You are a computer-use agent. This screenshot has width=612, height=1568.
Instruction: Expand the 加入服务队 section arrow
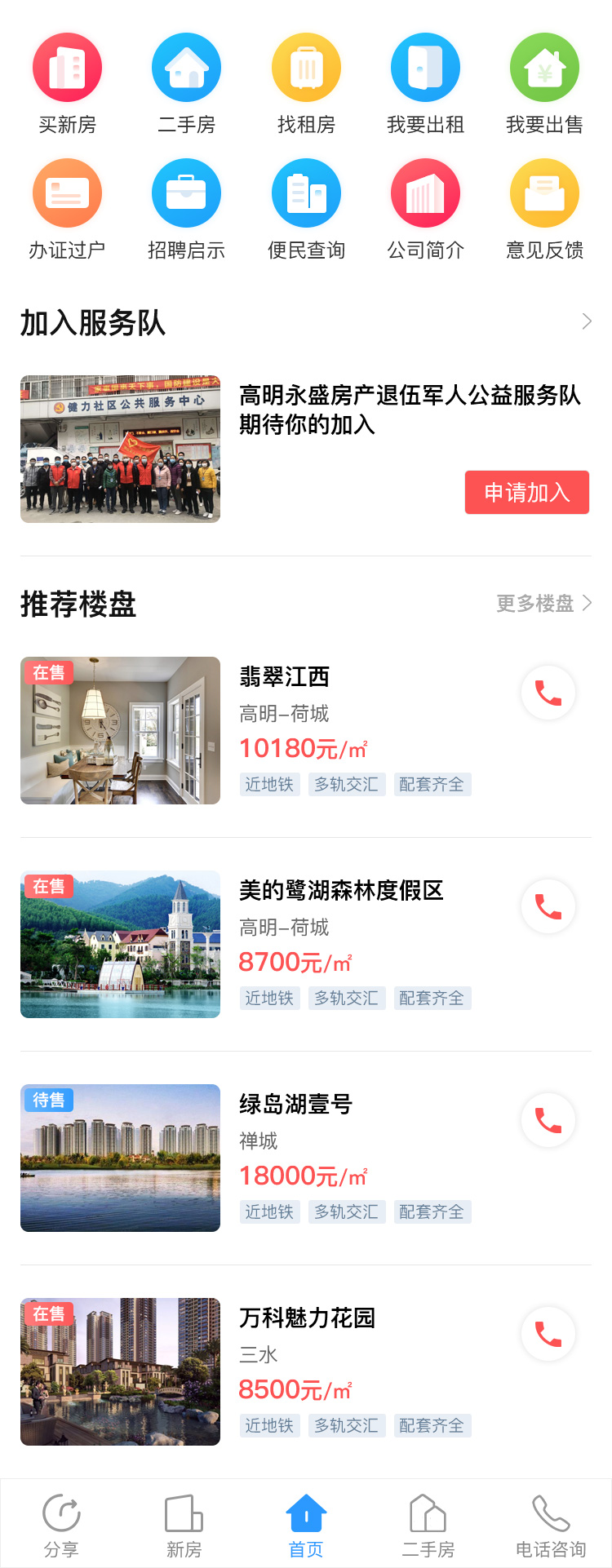tap(586, 321)
